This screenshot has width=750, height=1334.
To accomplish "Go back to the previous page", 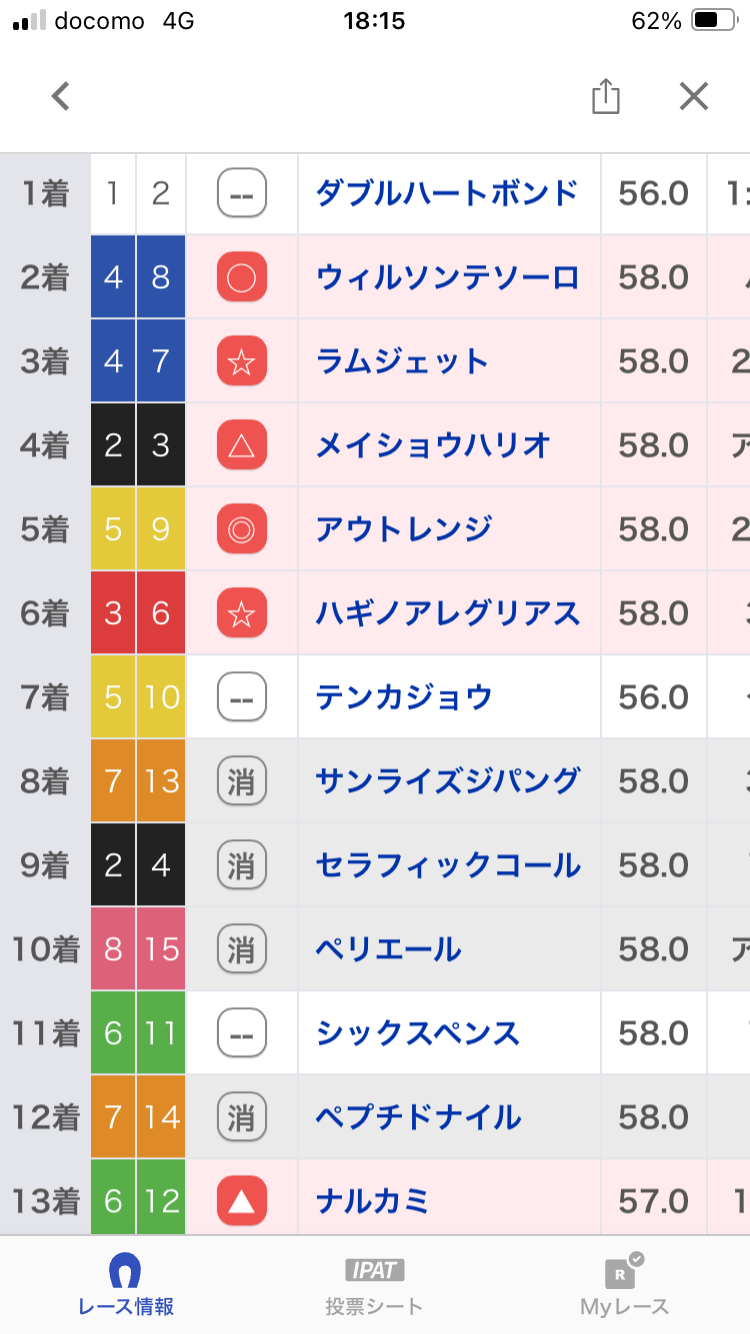I will (61, 97).
